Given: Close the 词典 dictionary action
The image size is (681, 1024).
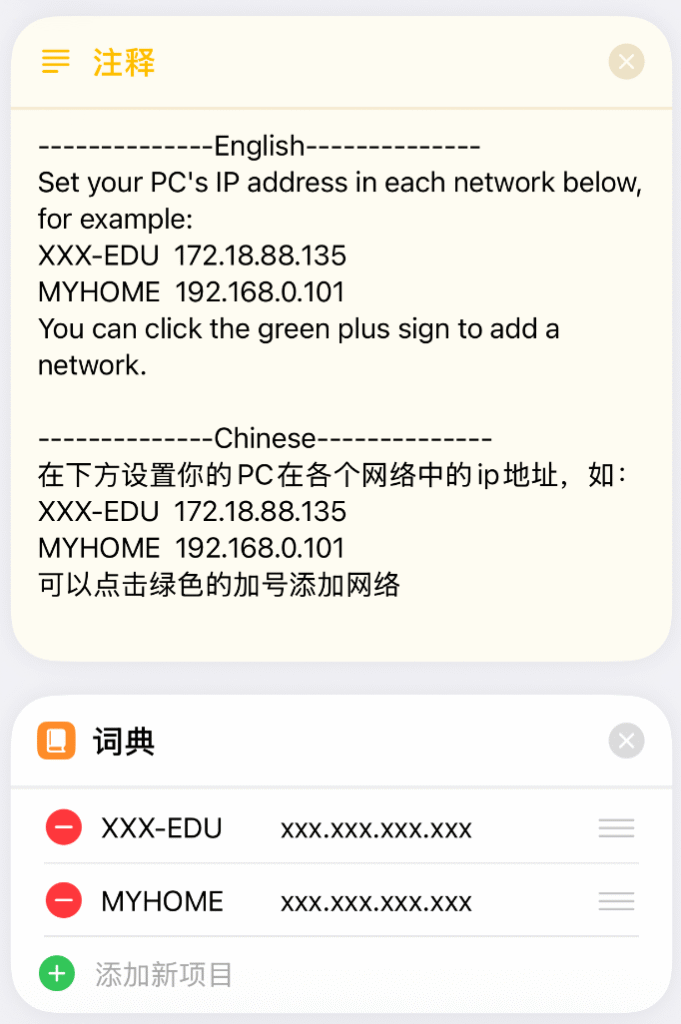Looking at the screenshot, I should 626,741.
